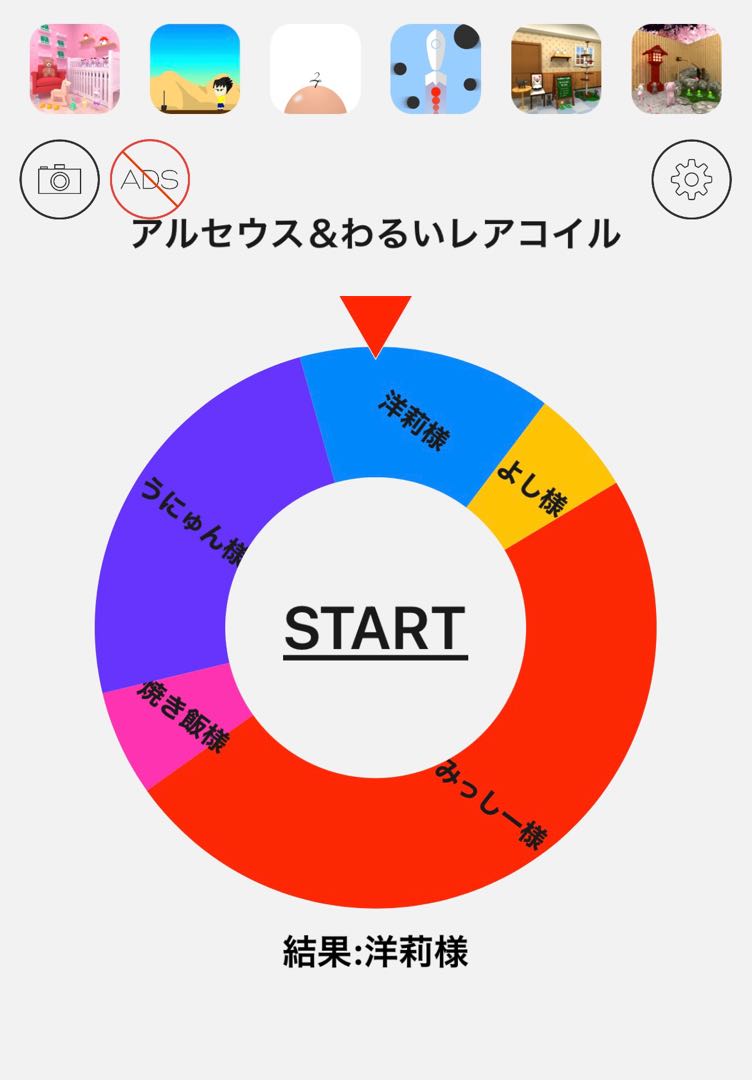This screenshot has width=752, height=1080.
Task: Tap the white center circle of the wheel
Action: click(376, 630)
